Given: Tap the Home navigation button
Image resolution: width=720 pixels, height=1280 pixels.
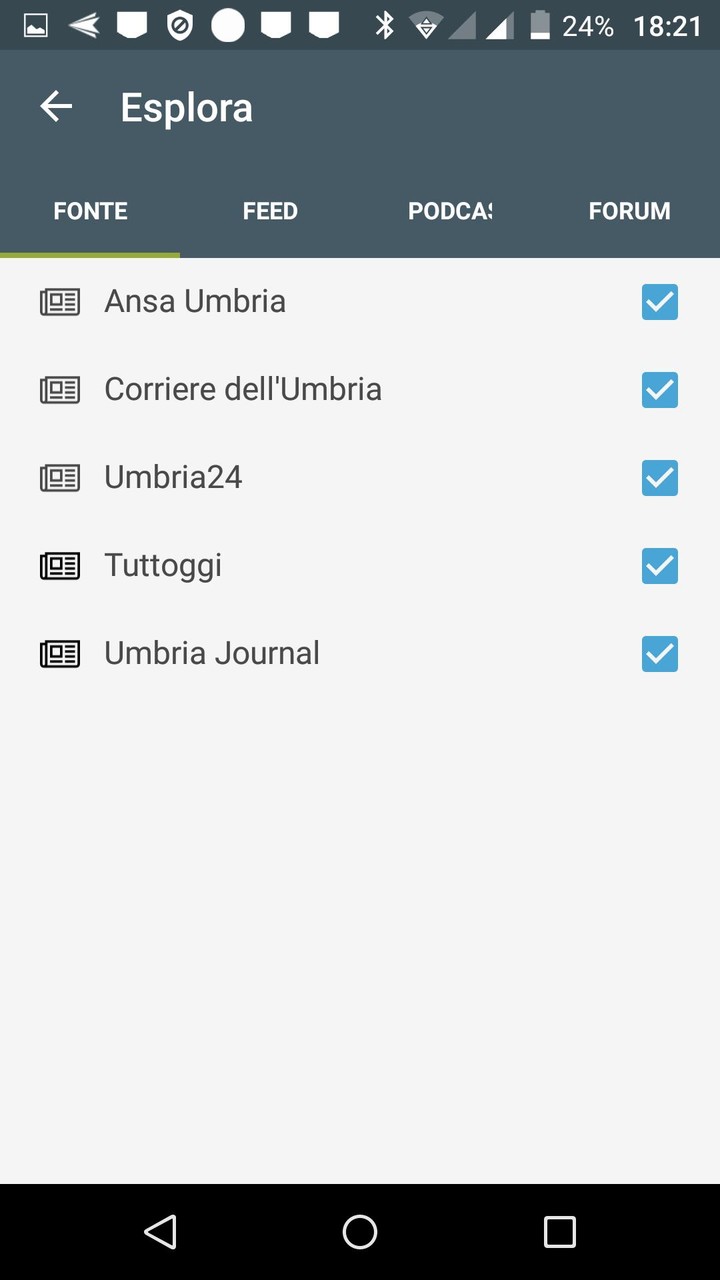Looking at the screenshot, I should pyautogui.click(x=360, y=1231).
